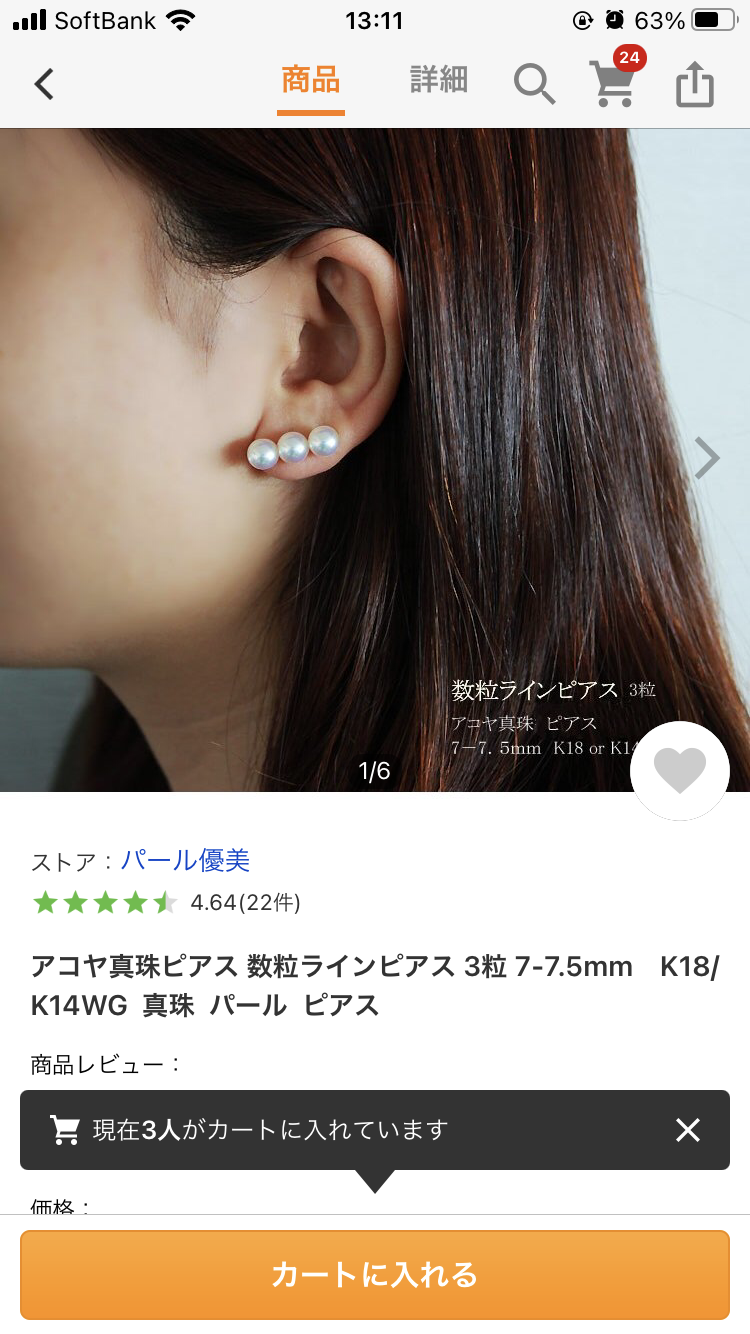Switch to the 詳細 tab
The width and height of the screenshot is (750, 1334).
coord(438,80)
